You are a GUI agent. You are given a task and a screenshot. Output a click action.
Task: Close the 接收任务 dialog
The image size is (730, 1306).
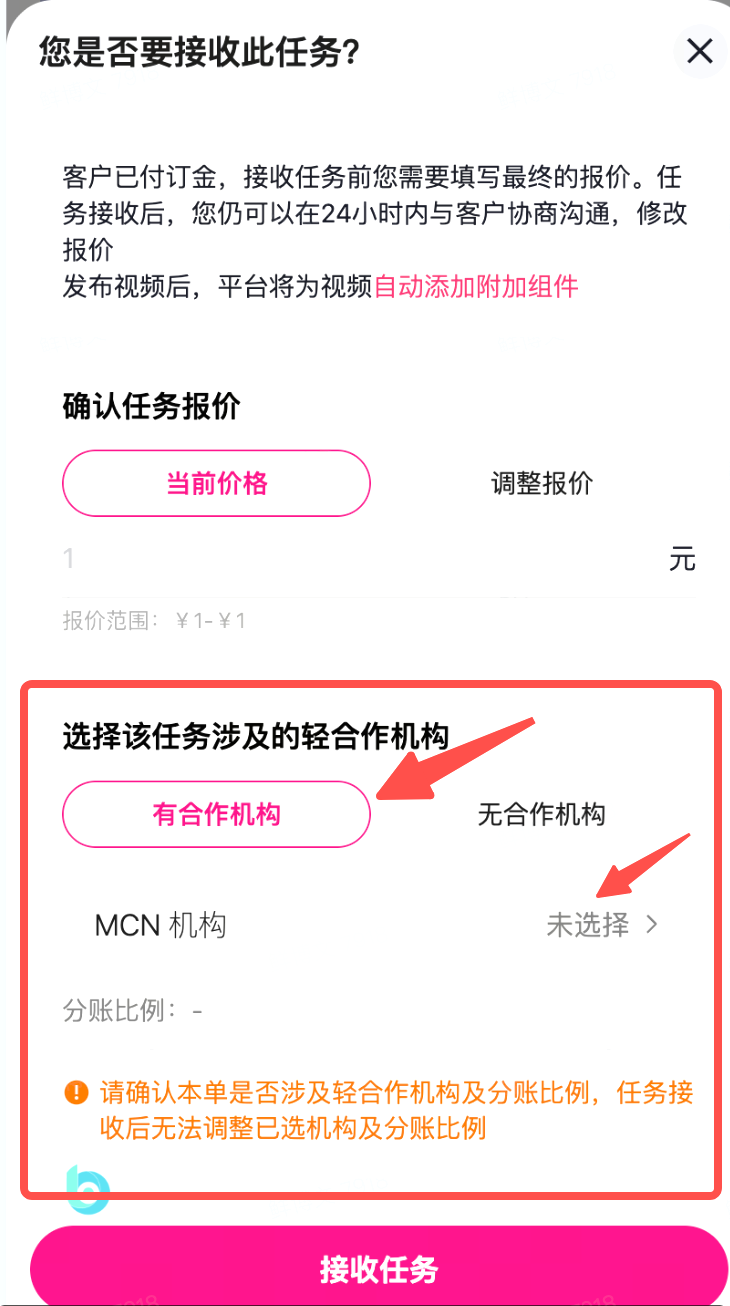[699, 51]
